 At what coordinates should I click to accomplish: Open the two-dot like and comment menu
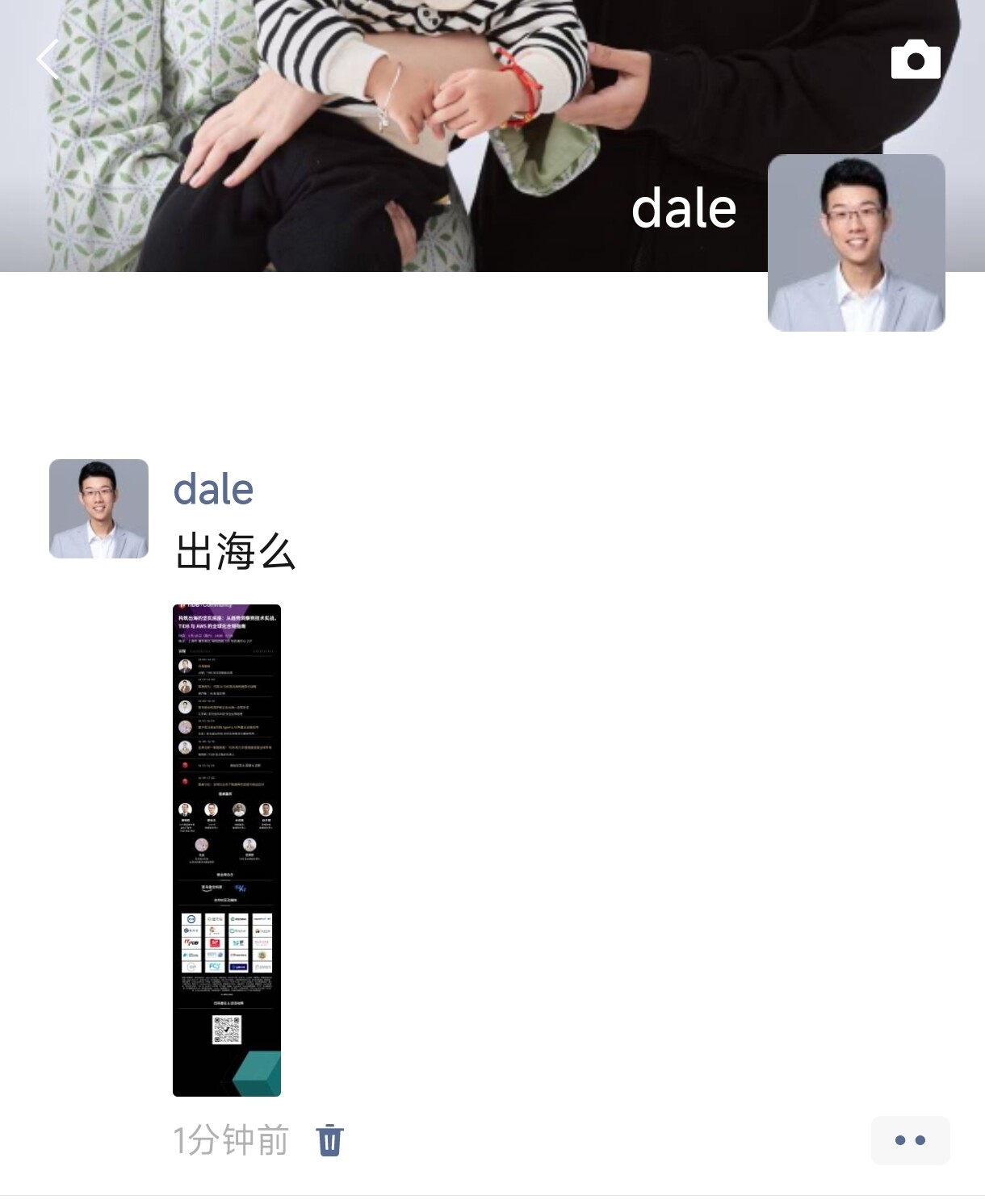[910, 1140]
